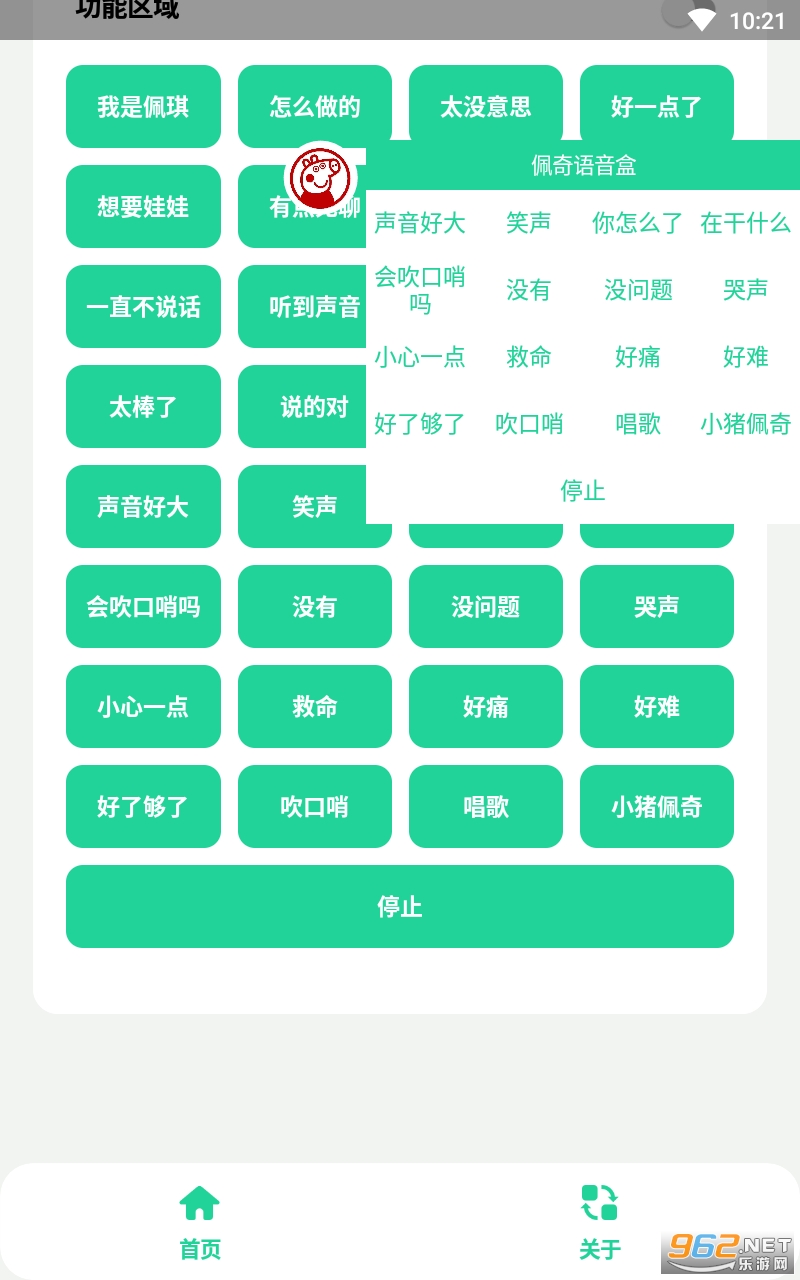Viewport: 800px width, 1280px height.
Task: Open the 关于 tab
Action: [x=600, y=1221]
